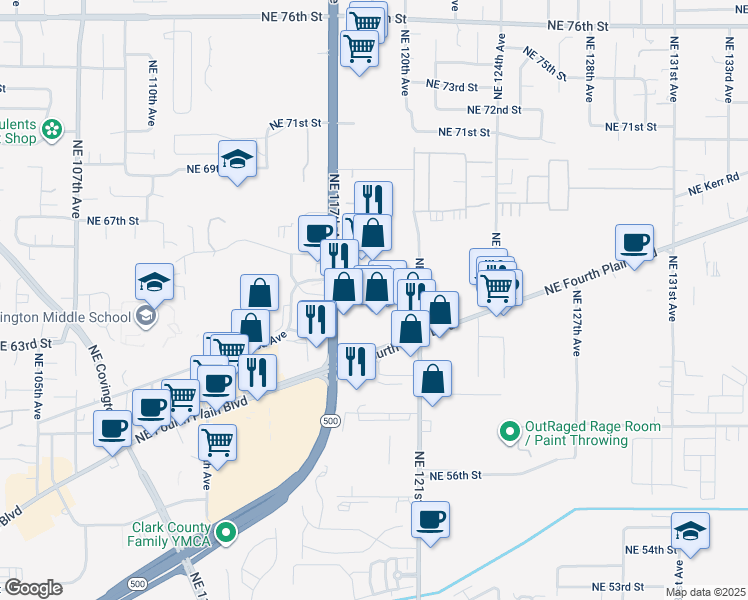
Task: Open the grocery cart marker below NE 76th St
Action: 360,53
